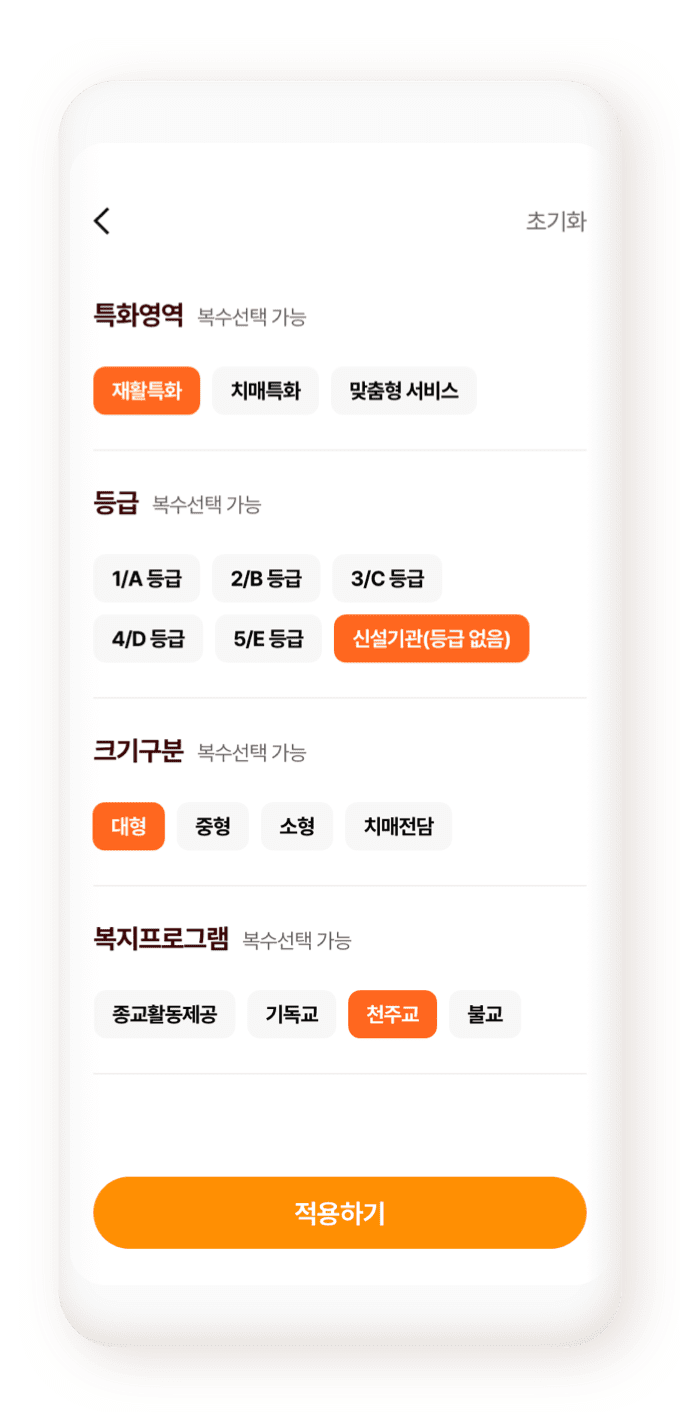Screen dimensions: 680x1426
Task: Tap the 3/C 등급 chip
Action: 387,578
